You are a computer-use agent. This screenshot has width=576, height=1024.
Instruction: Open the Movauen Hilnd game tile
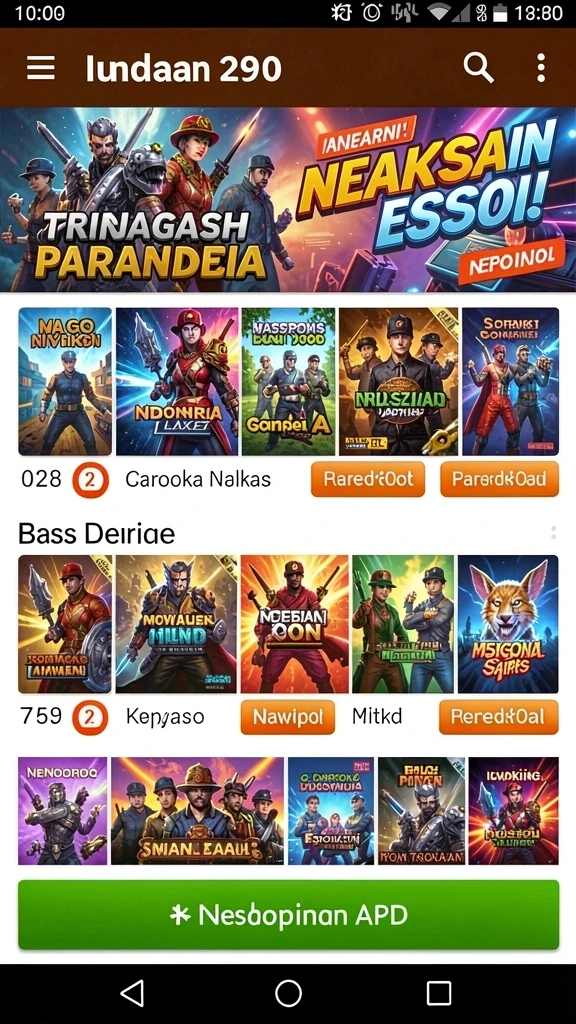click(176, 624)
